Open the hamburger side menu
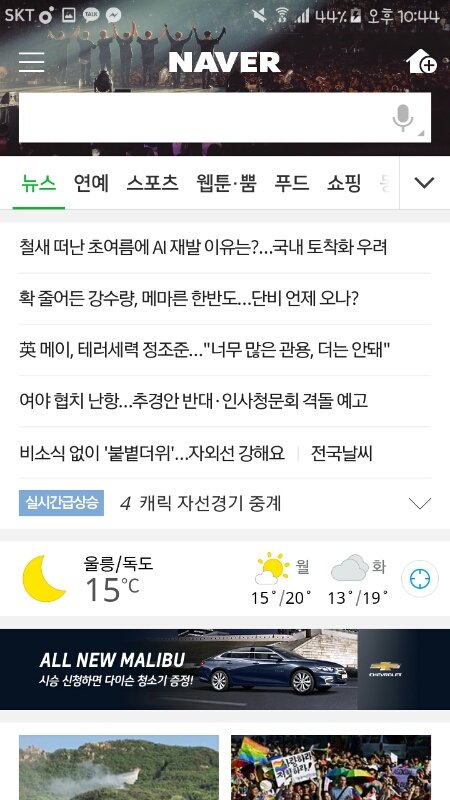This screenshot has height=800, width=450. tap(32, 62)
